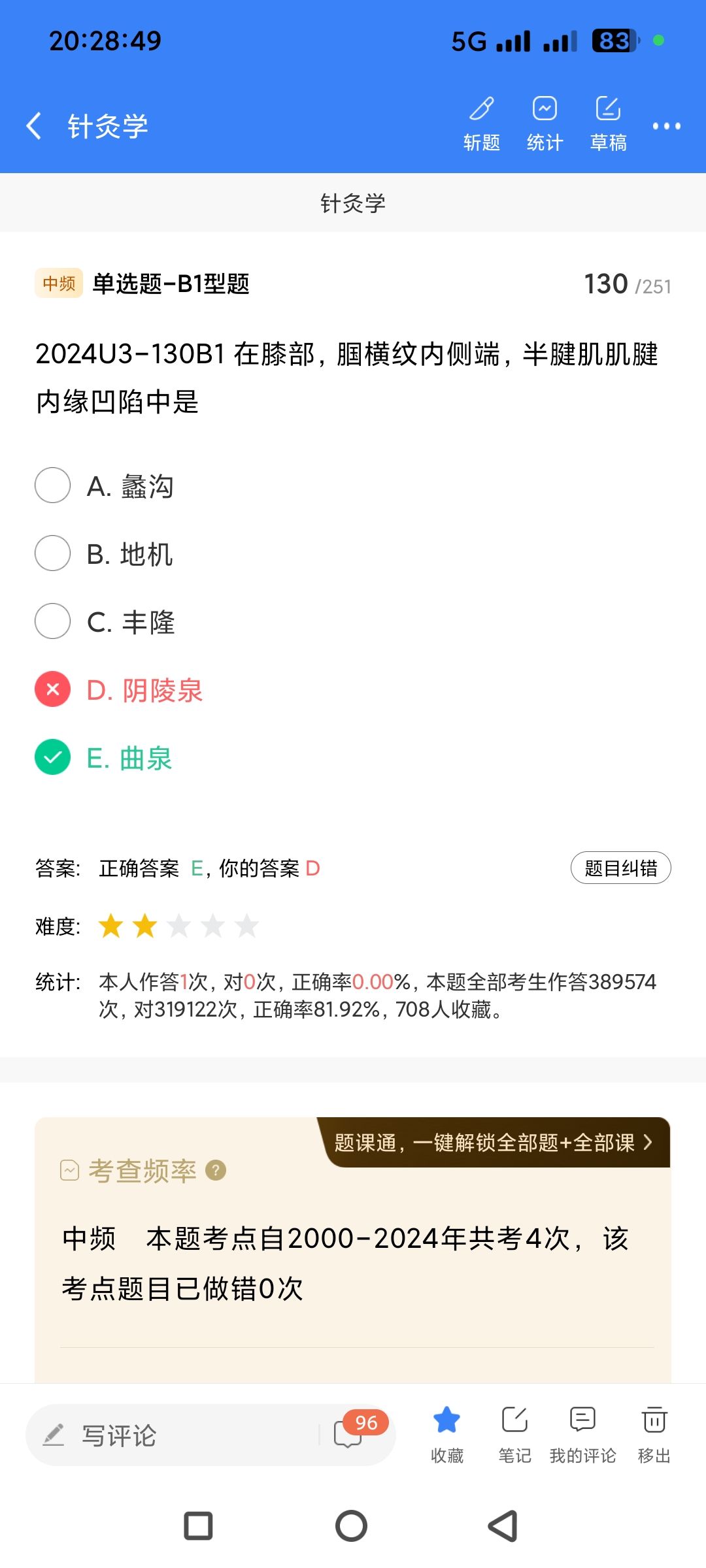Image resolution: width=706 pixels, height=1568 pixels.
Task: Show help for 考查频率
Action: tap(216, 1170)
